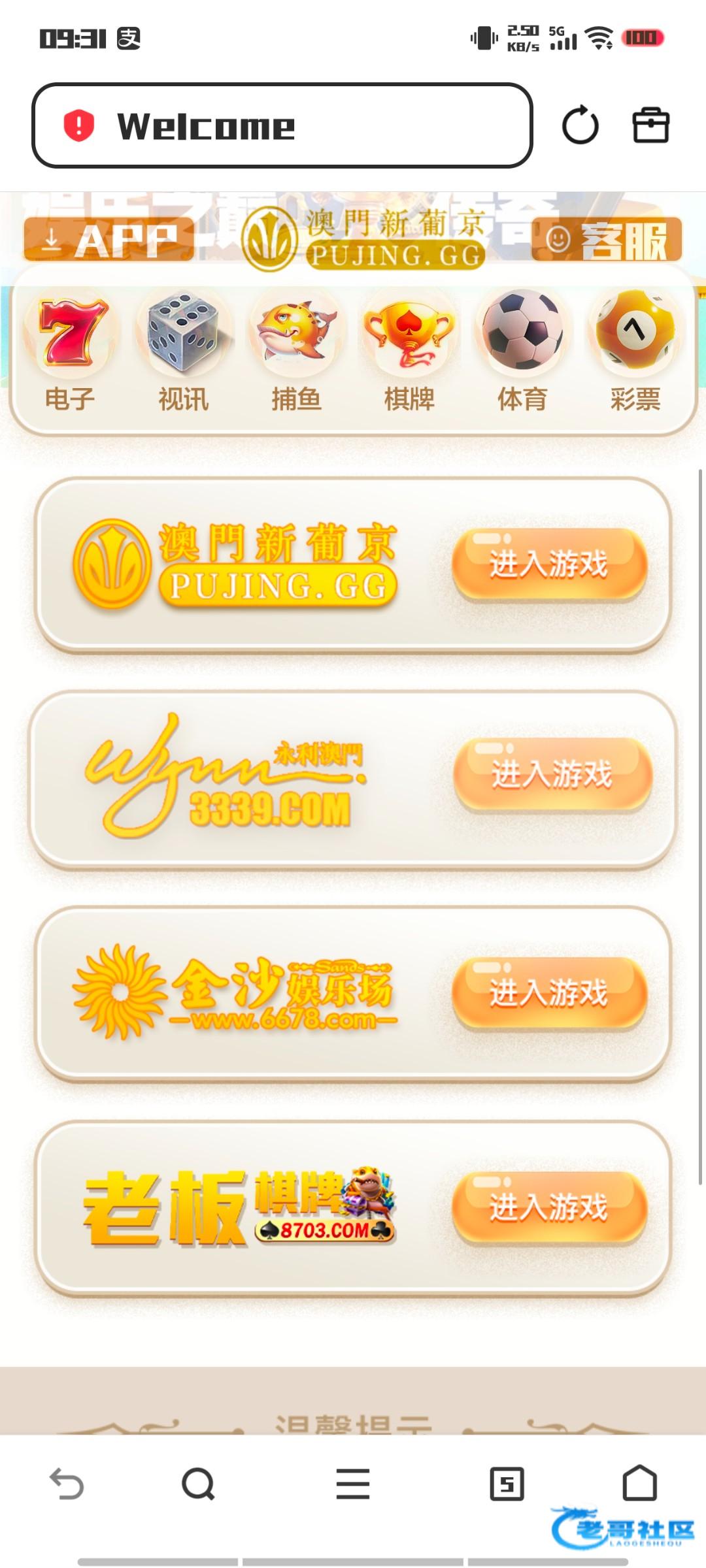Contact 客服 customer service
The width and height of the screenshot is (706, 1568).
(606, 240)
